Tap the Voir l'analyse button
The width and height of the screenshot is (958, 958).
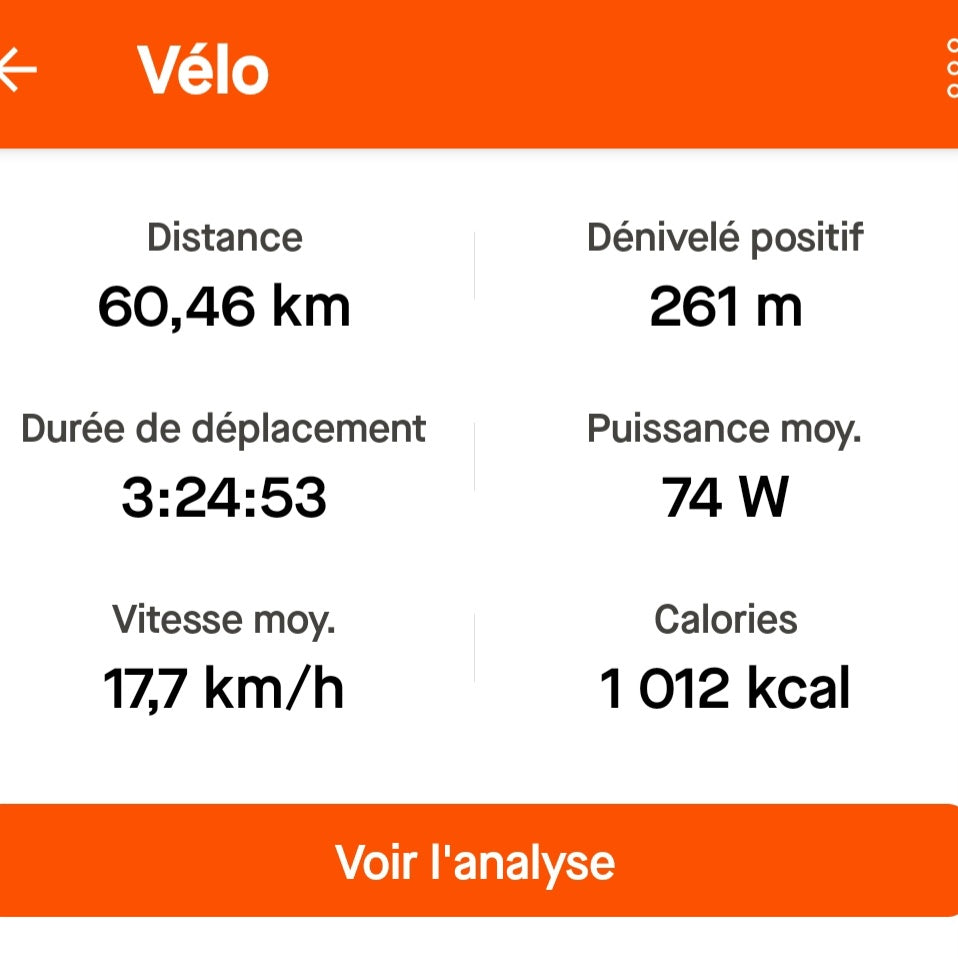coord(477,861)
